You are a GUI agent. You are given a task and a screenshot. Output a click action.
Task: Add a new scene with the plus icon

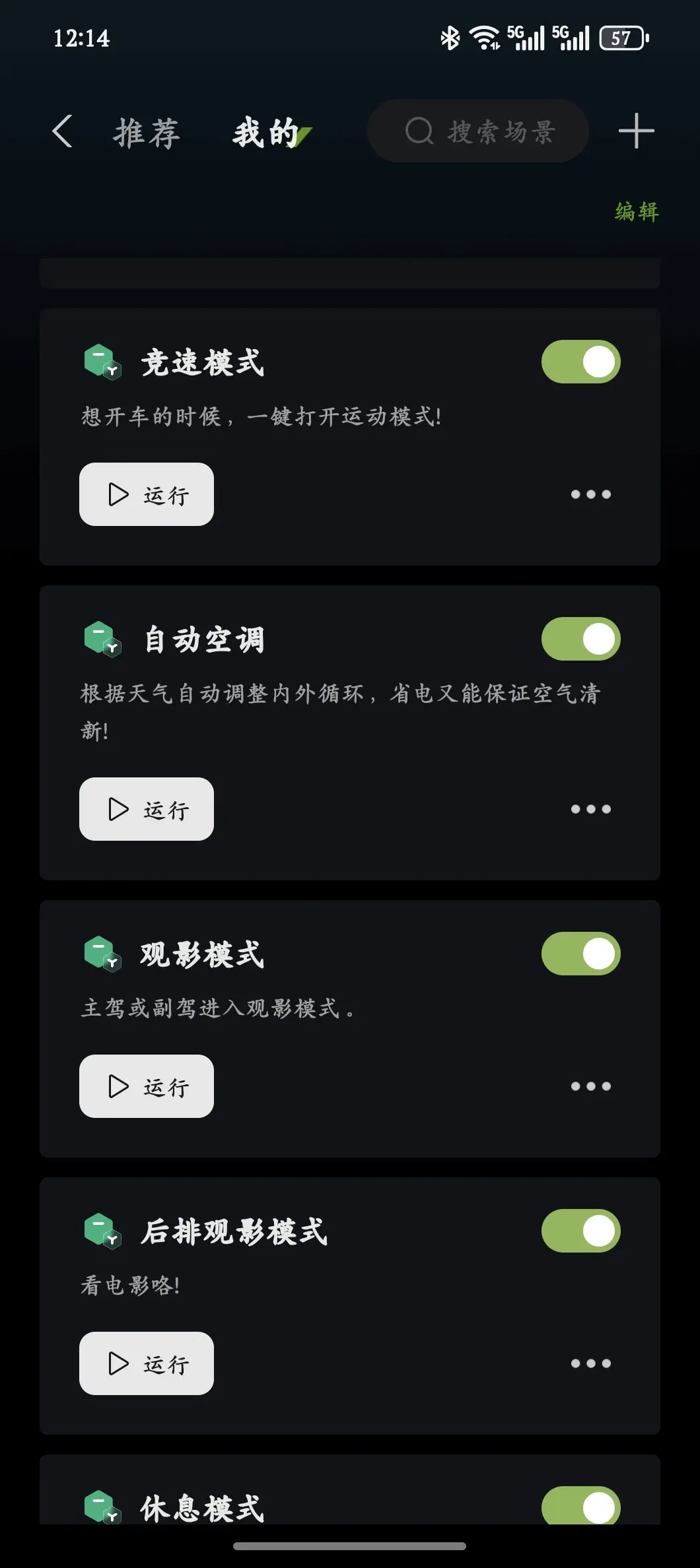[x=636, y=131]
